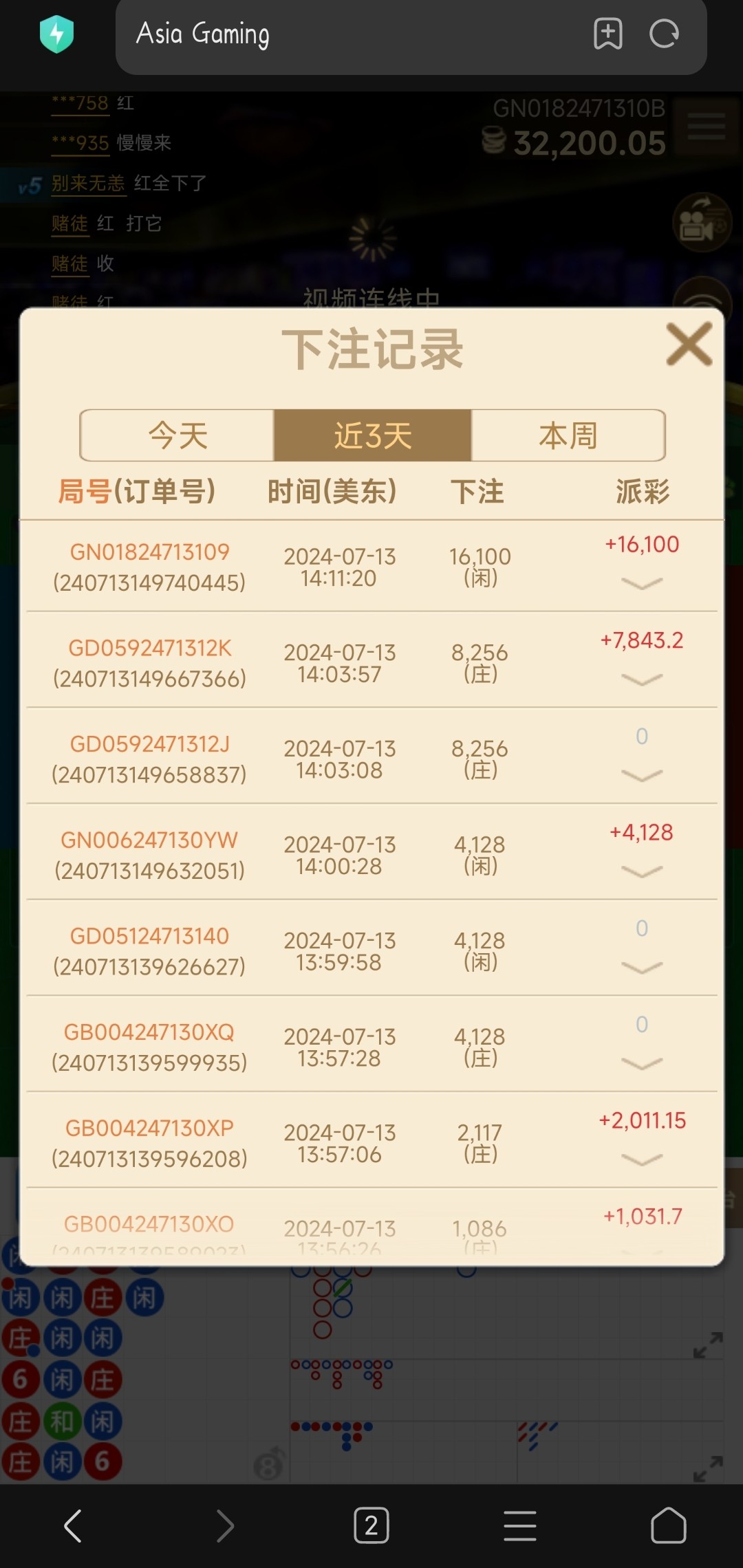Viewport: 743px width, 1568px height.
Task: Expand details for bet GD0592471312J
Action: tap(641, 776)
